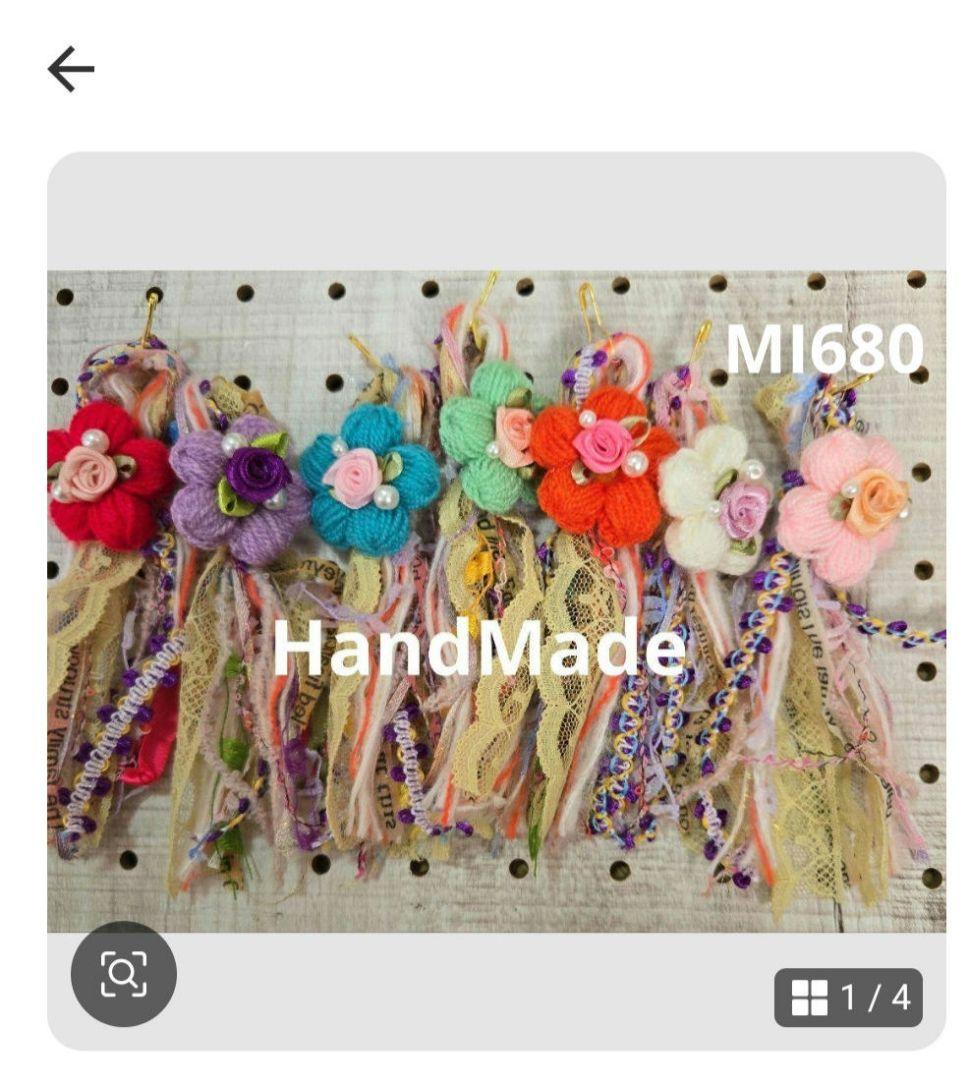This screenshot has height=1080, width=959.
Task: Select the magnifier inside the scan lens button
Action: coord(125,973)
